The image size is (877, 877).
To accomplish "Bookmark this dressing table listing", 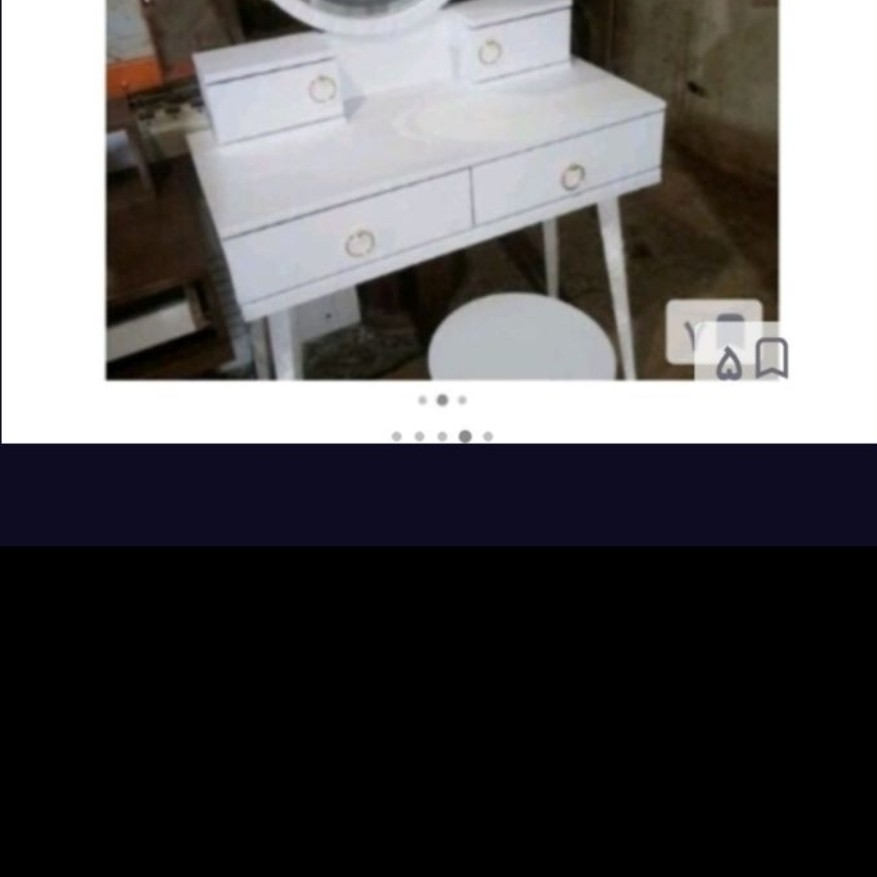I will click(771, 359).
